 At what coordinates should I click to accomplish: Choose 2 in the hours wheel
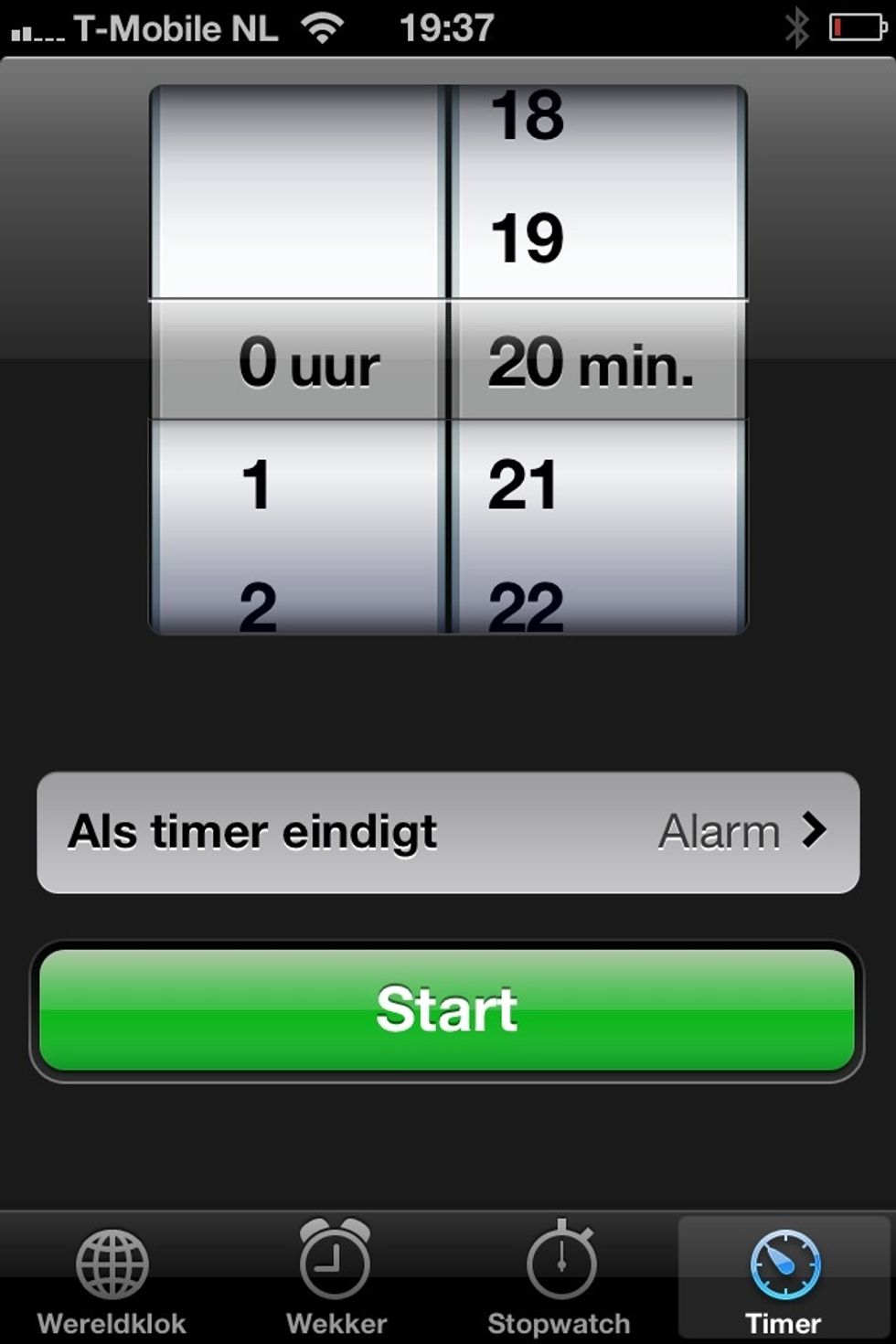[258, 605]
